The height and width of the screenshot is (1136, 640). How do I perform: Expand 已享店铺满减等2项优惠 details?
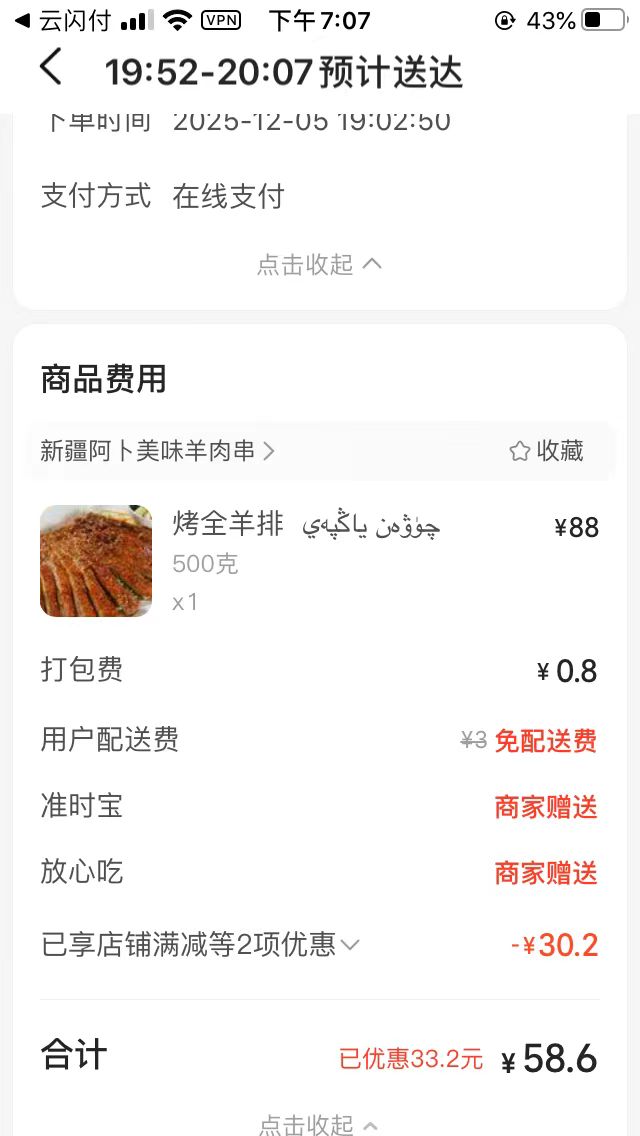tap(200, 944)
